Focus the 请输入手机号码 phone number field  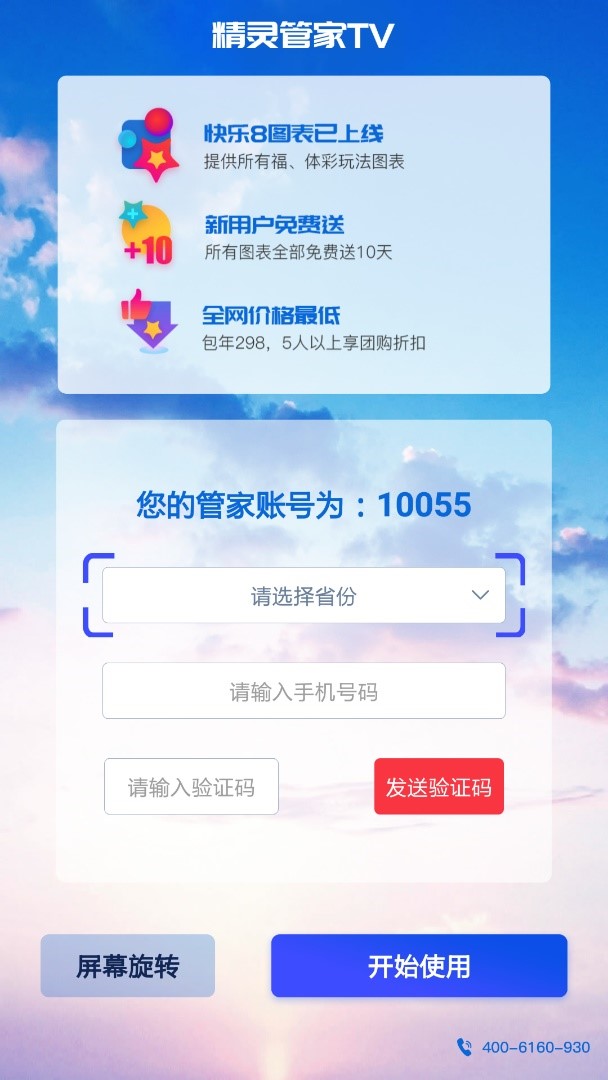[303, 691]
